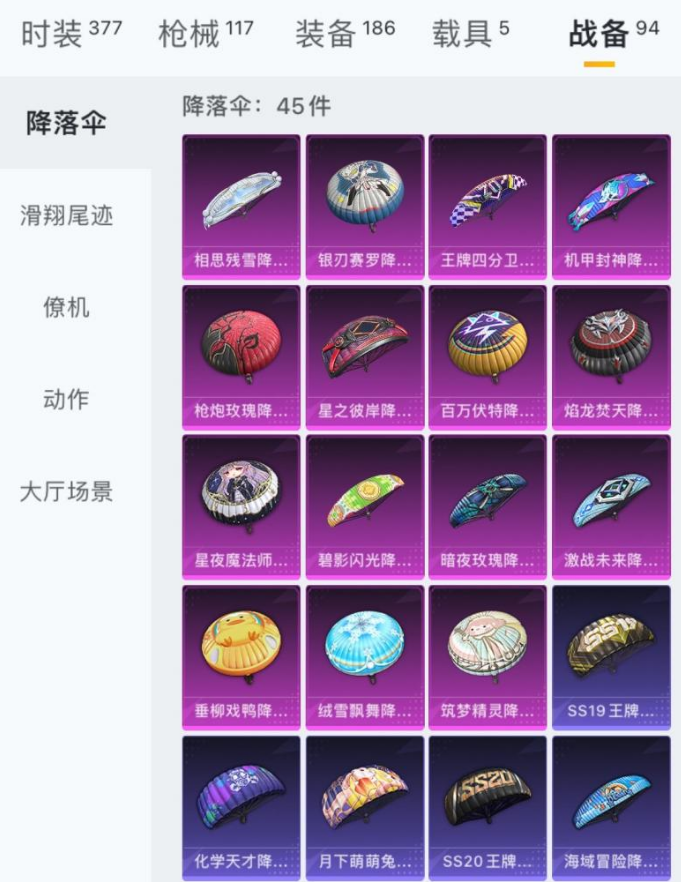Open the 大厅场景 category

point(66,491)
